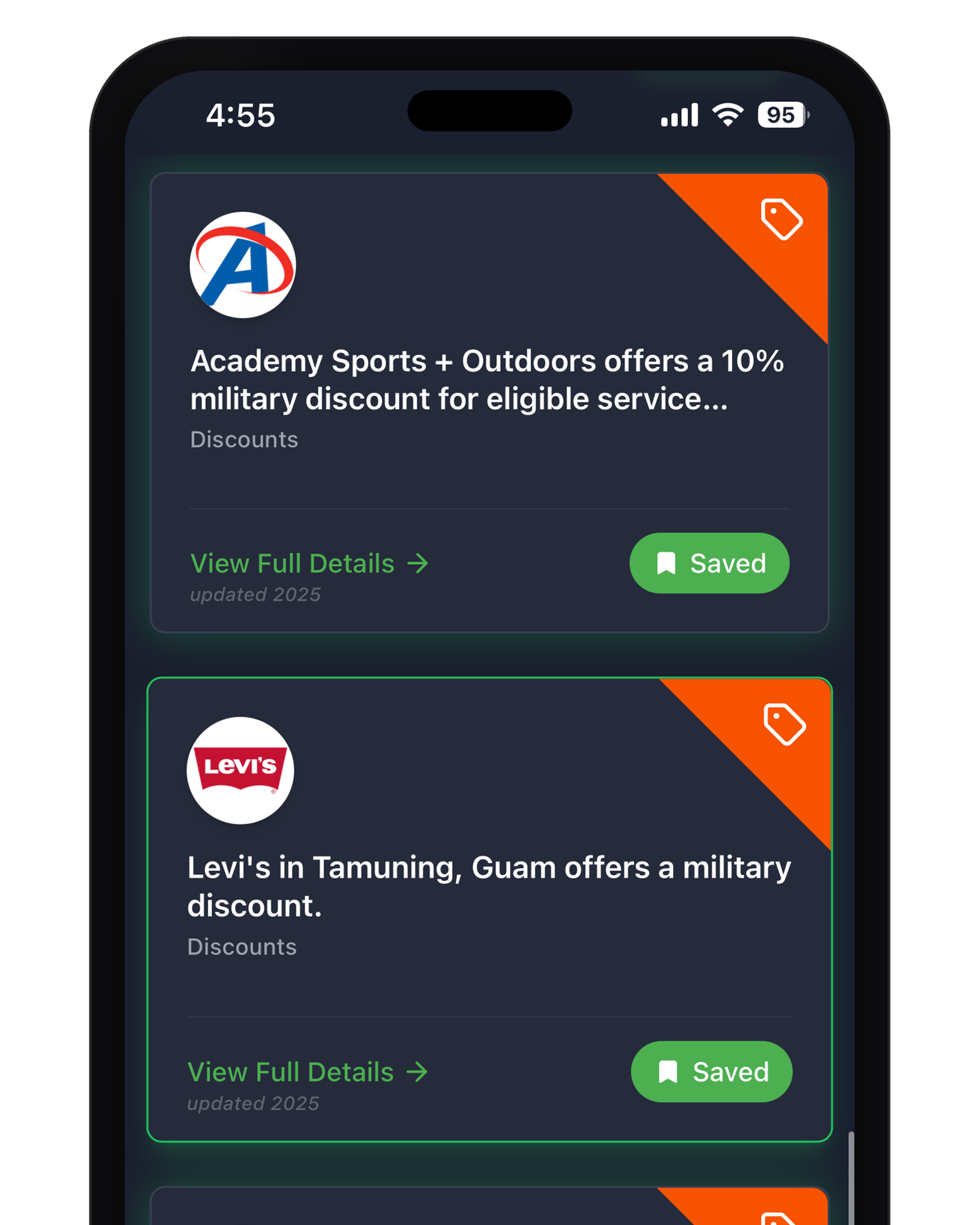Select the Discounts label on Academy Sports card
Viewport: 980px width, 1225px height.
tap(243, 439)
